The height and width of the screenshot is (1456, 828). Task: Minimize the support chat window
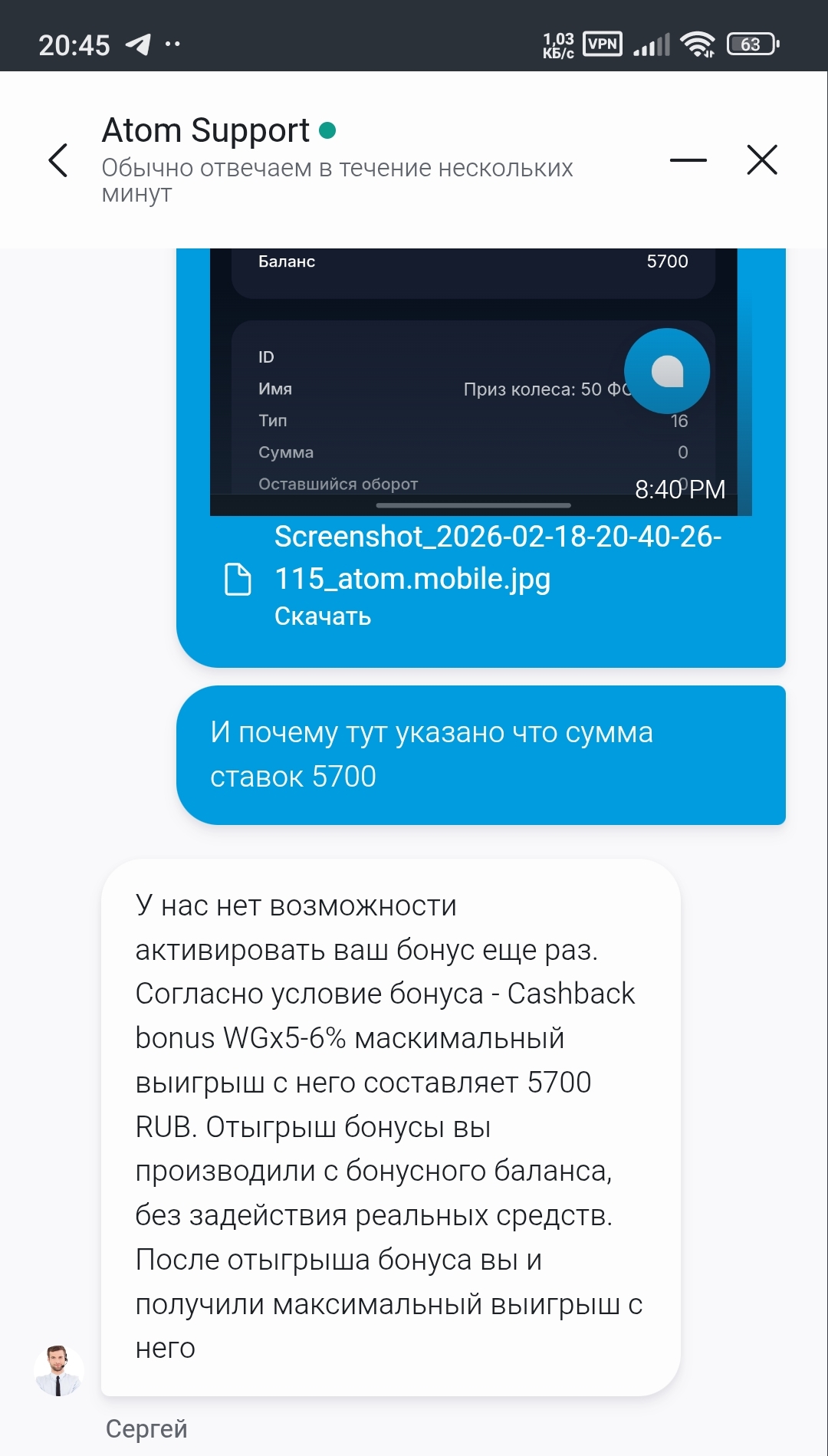click(x=688, y=160)
